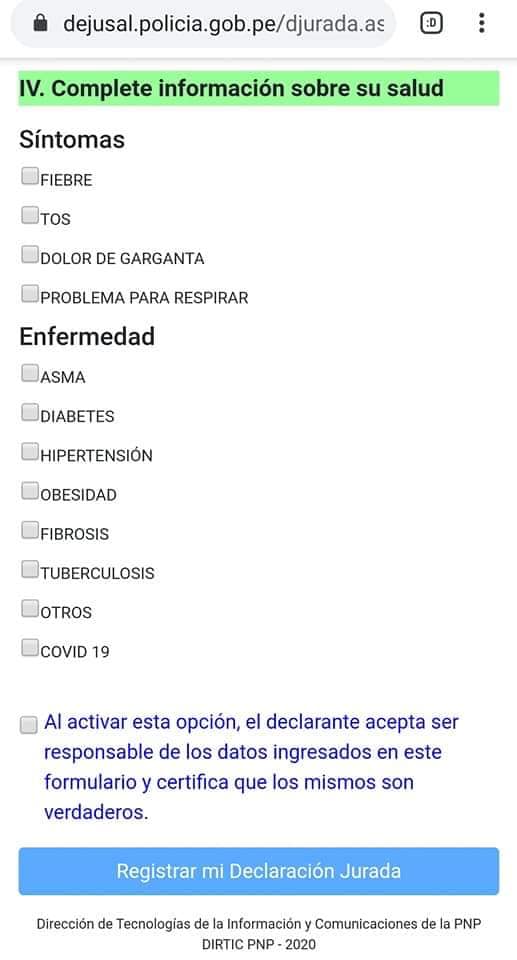This screenshot has height=960, width=517.
Task: Mark HIPERTENSIÓN as a condition
Action: (29, 452)
